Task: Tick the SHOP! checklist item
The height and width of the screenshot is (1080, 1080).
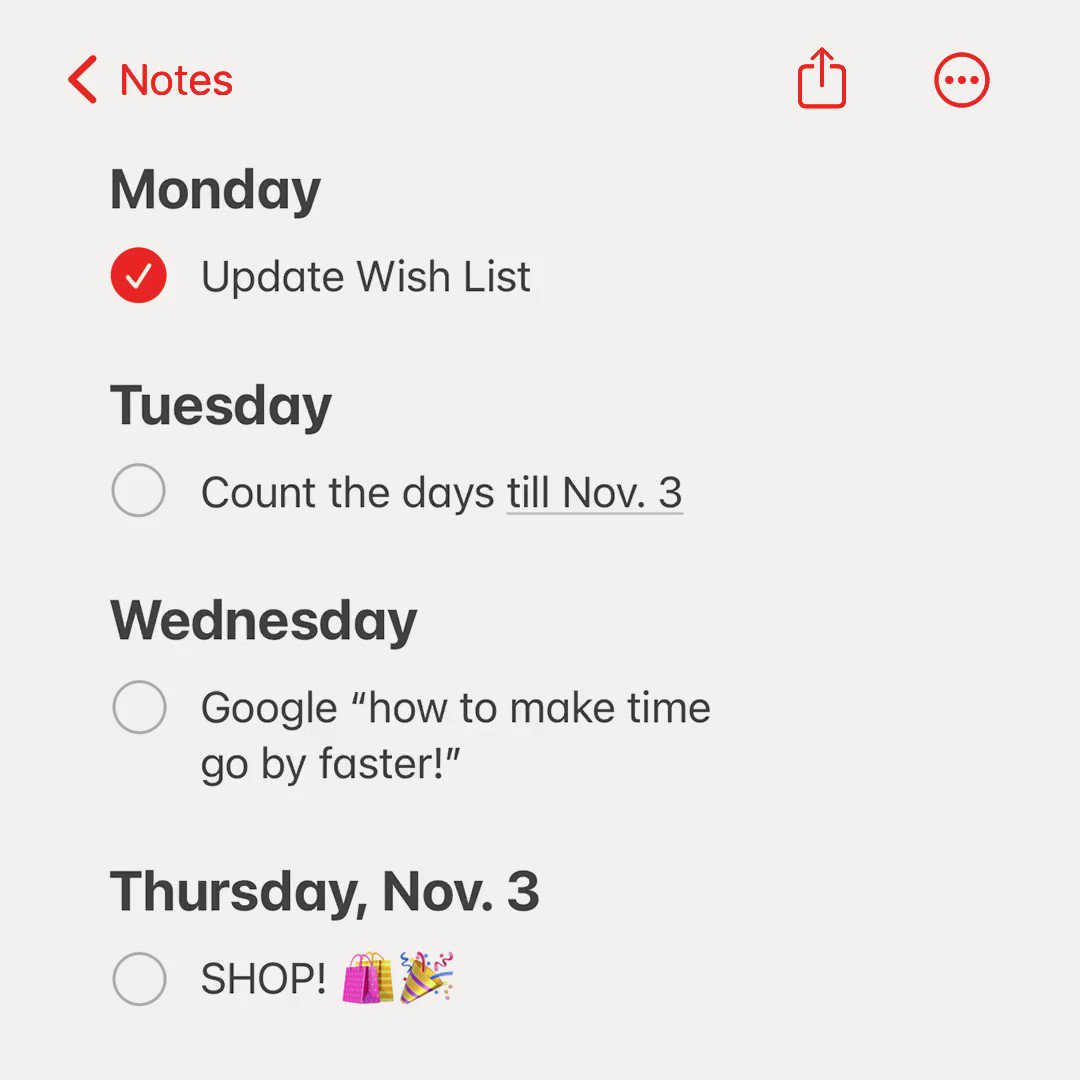Action: [x=139, y=979]
